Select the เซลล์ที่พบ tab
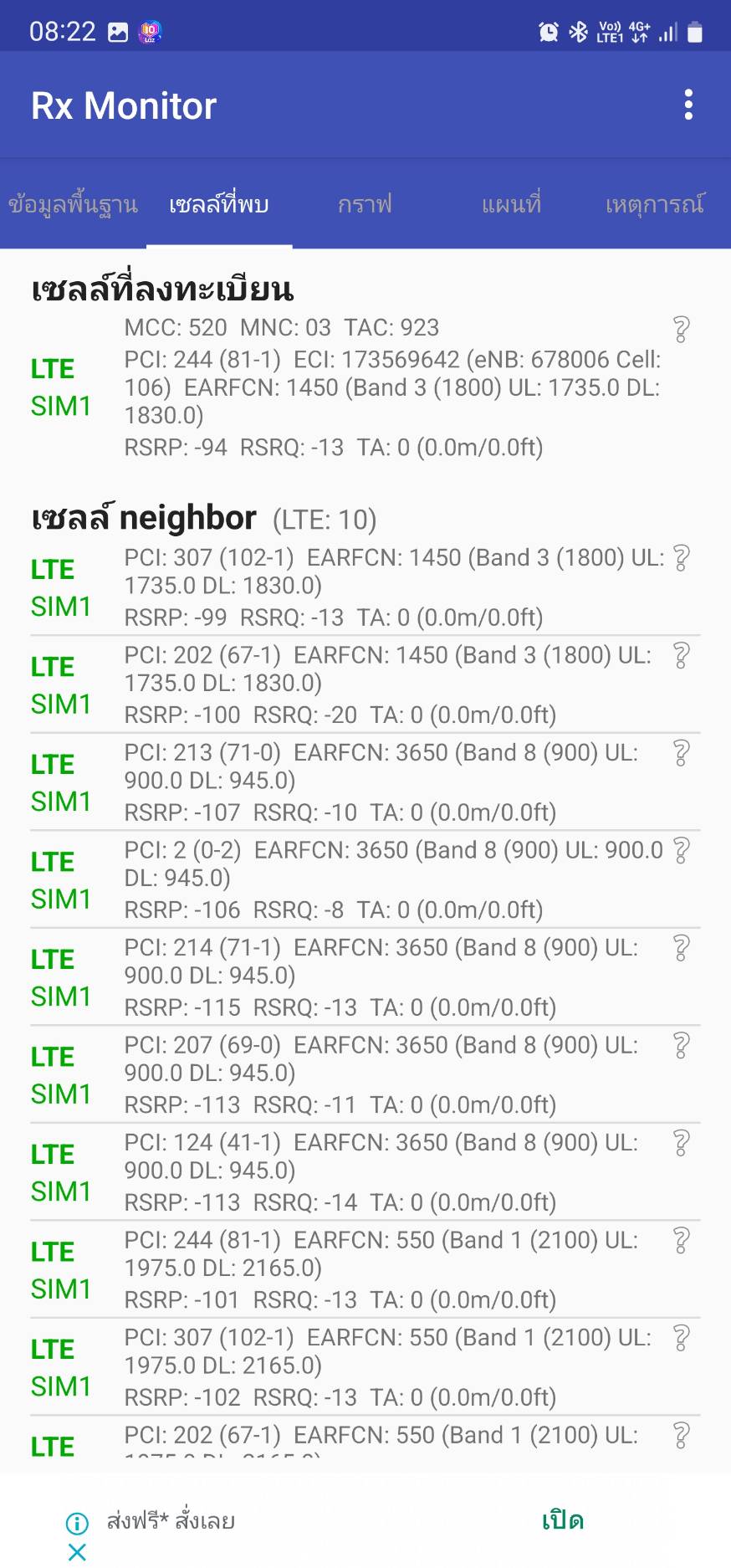Viewport: 731px width, 1568px height. (219, 204)
